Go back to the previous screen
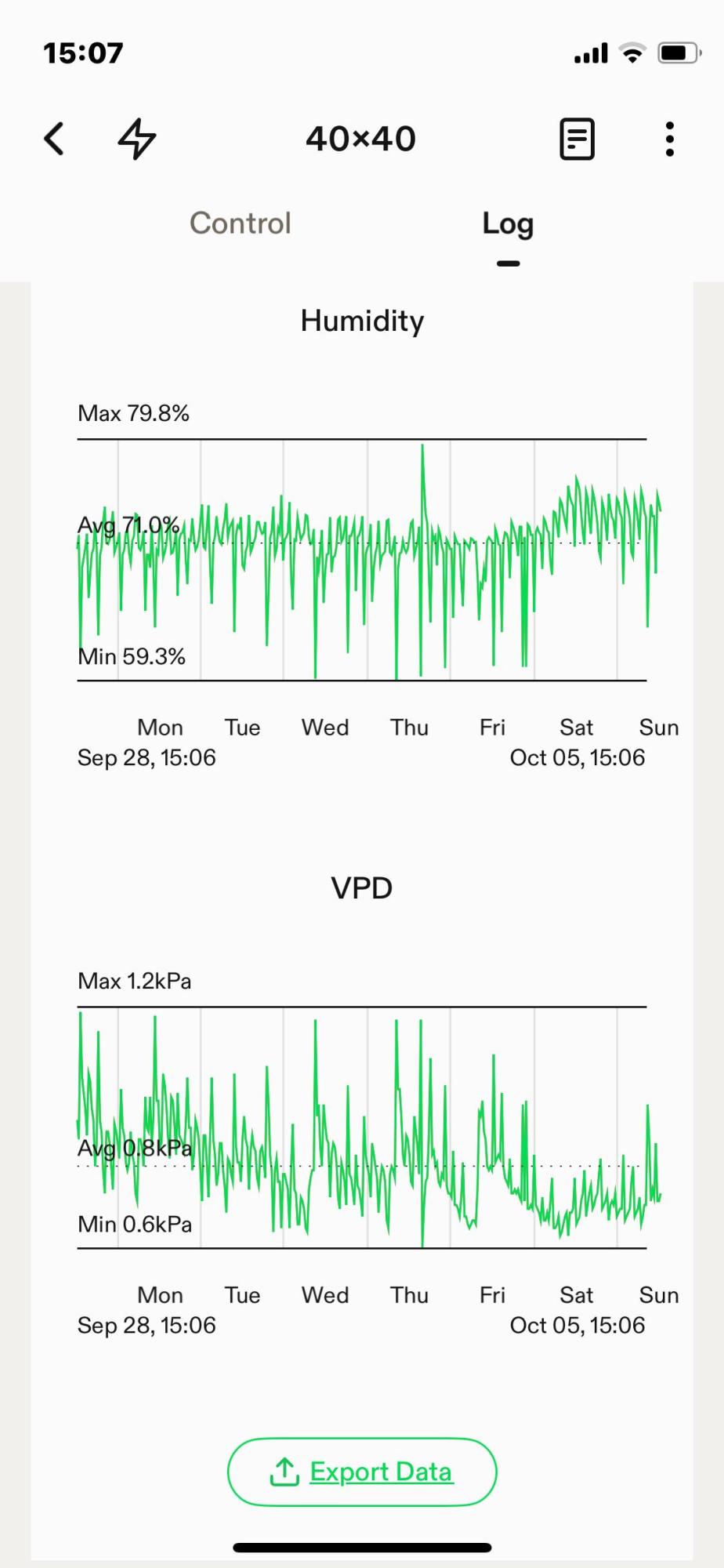This screenshot has width=724, height=1568. pyautogui.click(x=54, y=140)
